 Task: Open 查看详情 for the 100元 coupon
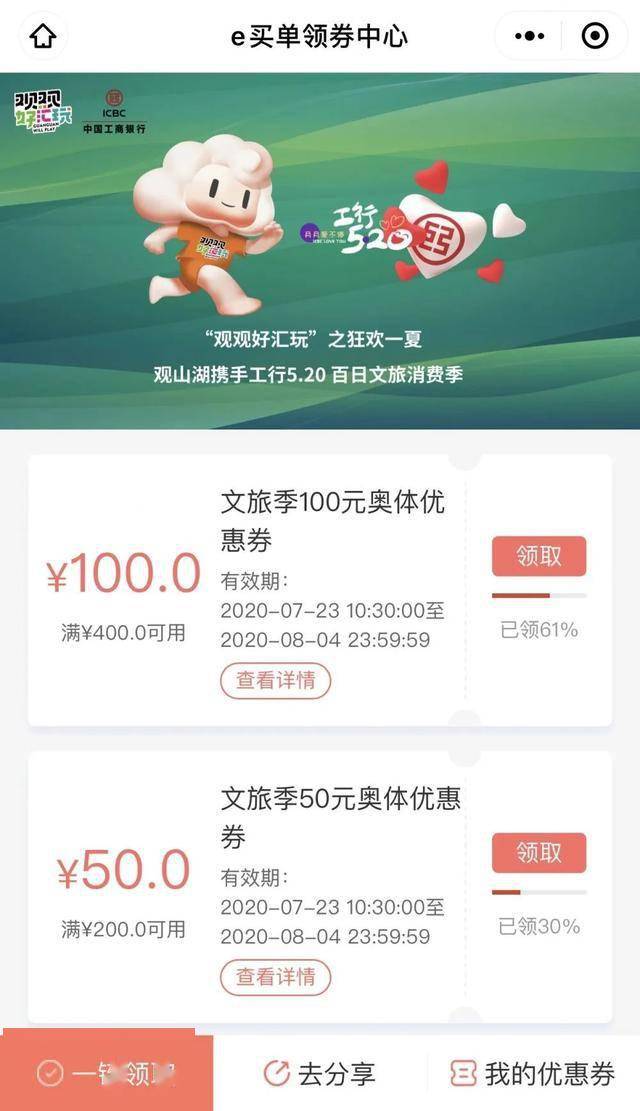click(x=275, y=681)
